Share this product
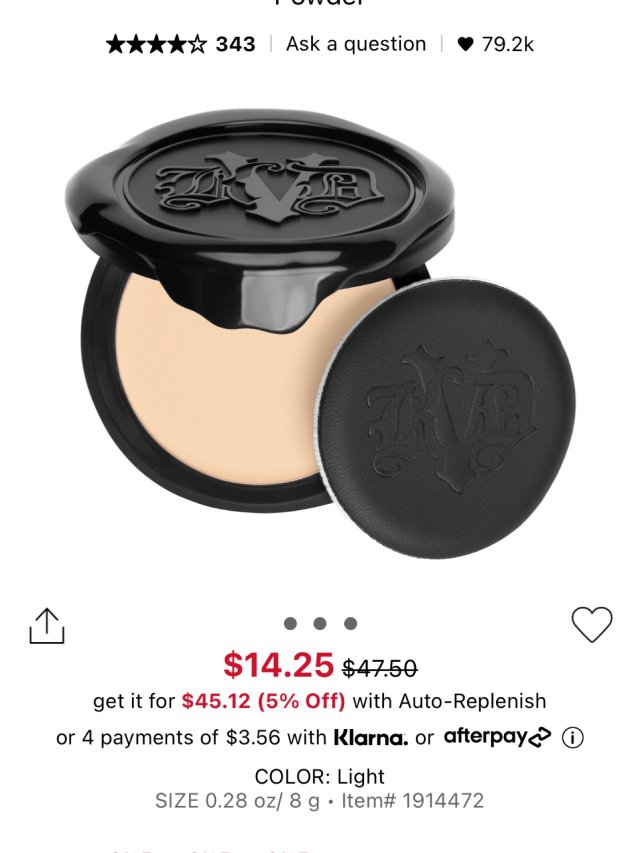The height and width of the screenshot is (853, 640). 46,626
